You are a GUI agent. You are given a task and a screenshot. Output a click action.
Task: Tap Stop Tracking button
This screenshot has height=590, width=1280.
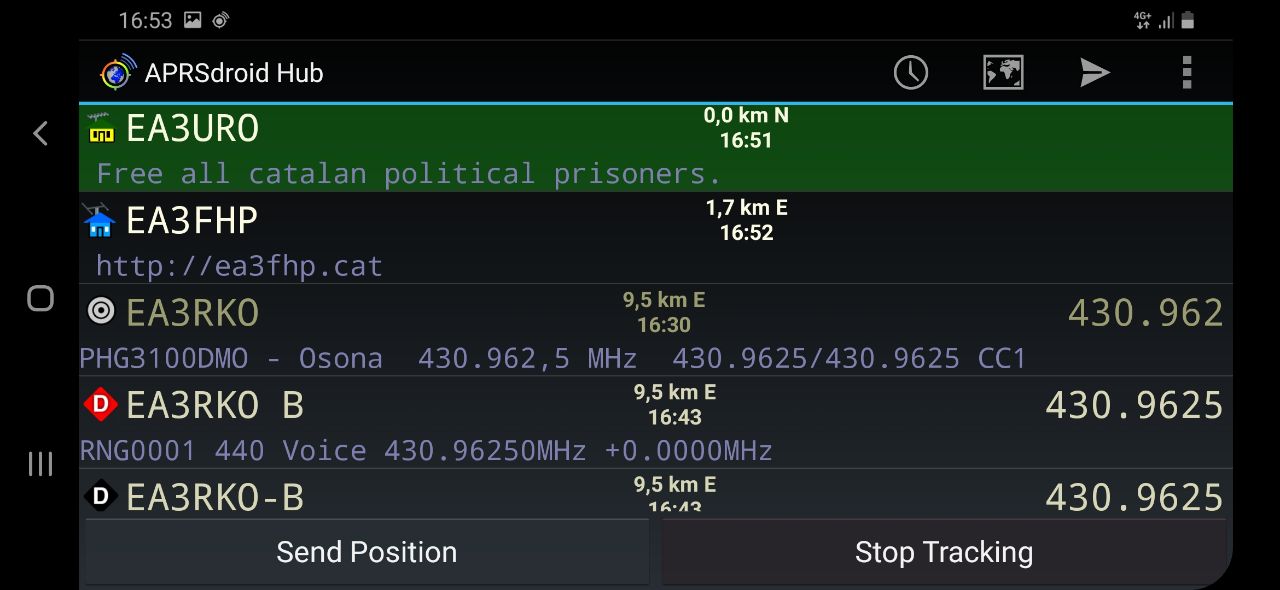click(943, 552)
